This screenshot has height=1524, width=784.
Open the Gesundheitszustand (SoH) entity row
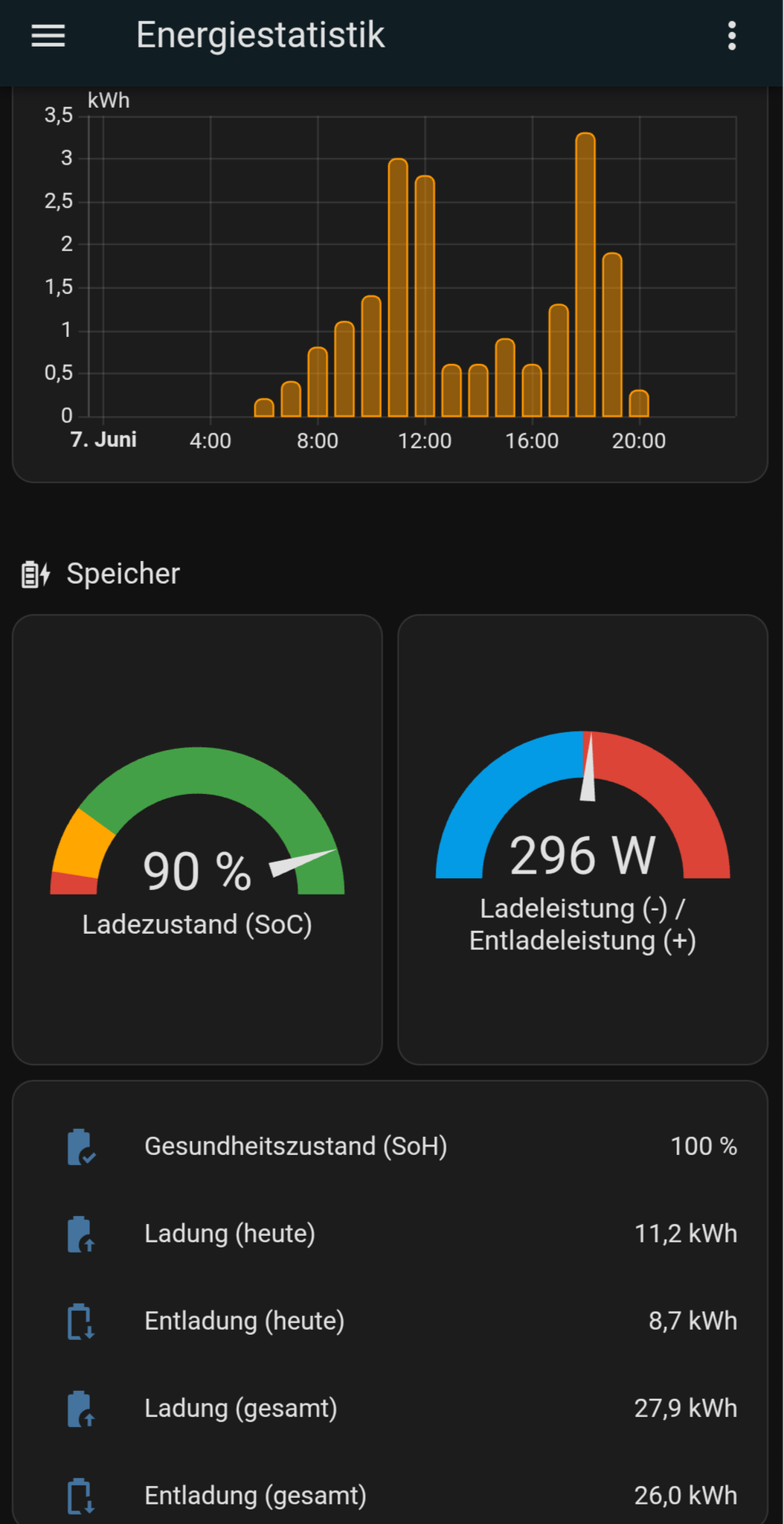[390, 1147]
